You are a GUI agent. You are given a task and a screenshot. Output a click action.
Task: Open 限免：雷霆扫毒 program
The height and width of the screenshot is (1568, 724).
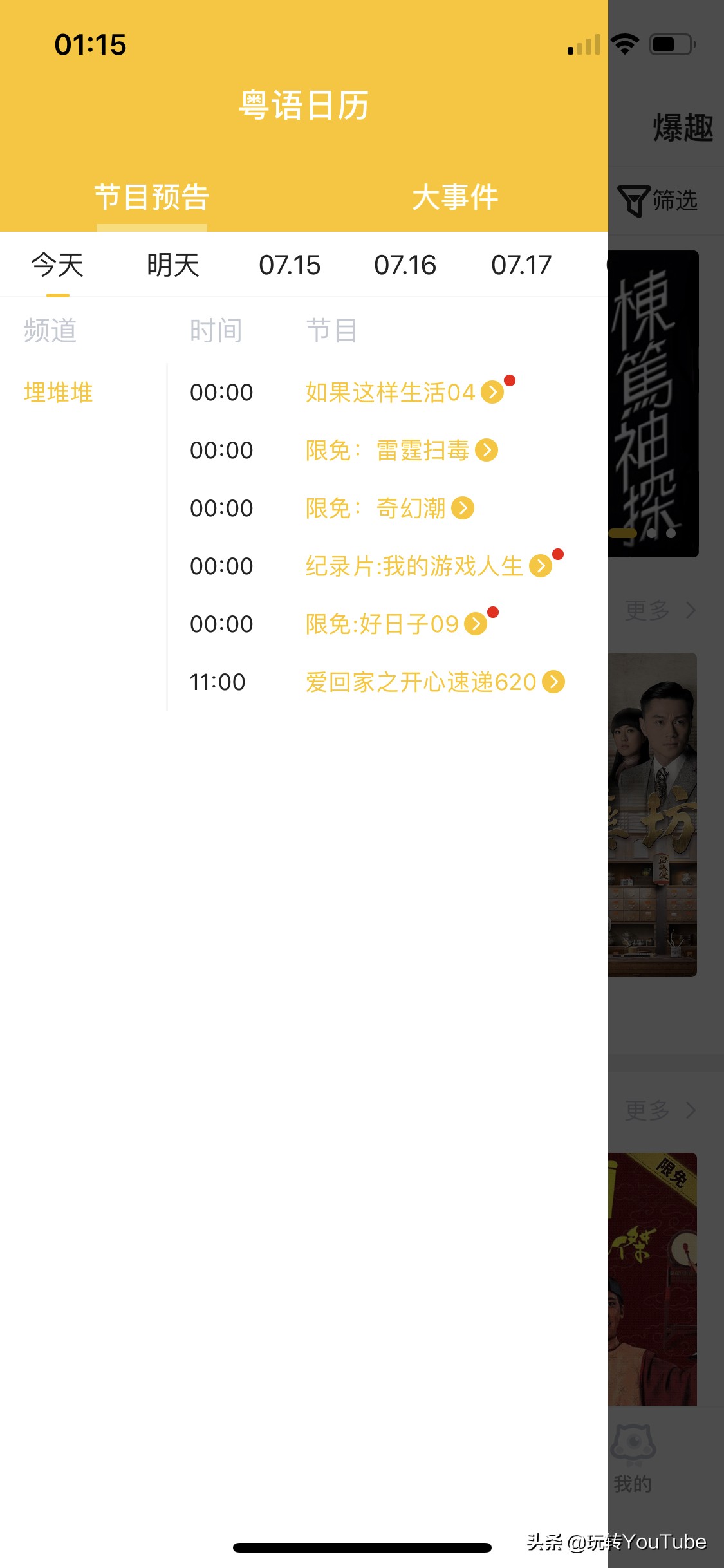click(x=402, y=450)
